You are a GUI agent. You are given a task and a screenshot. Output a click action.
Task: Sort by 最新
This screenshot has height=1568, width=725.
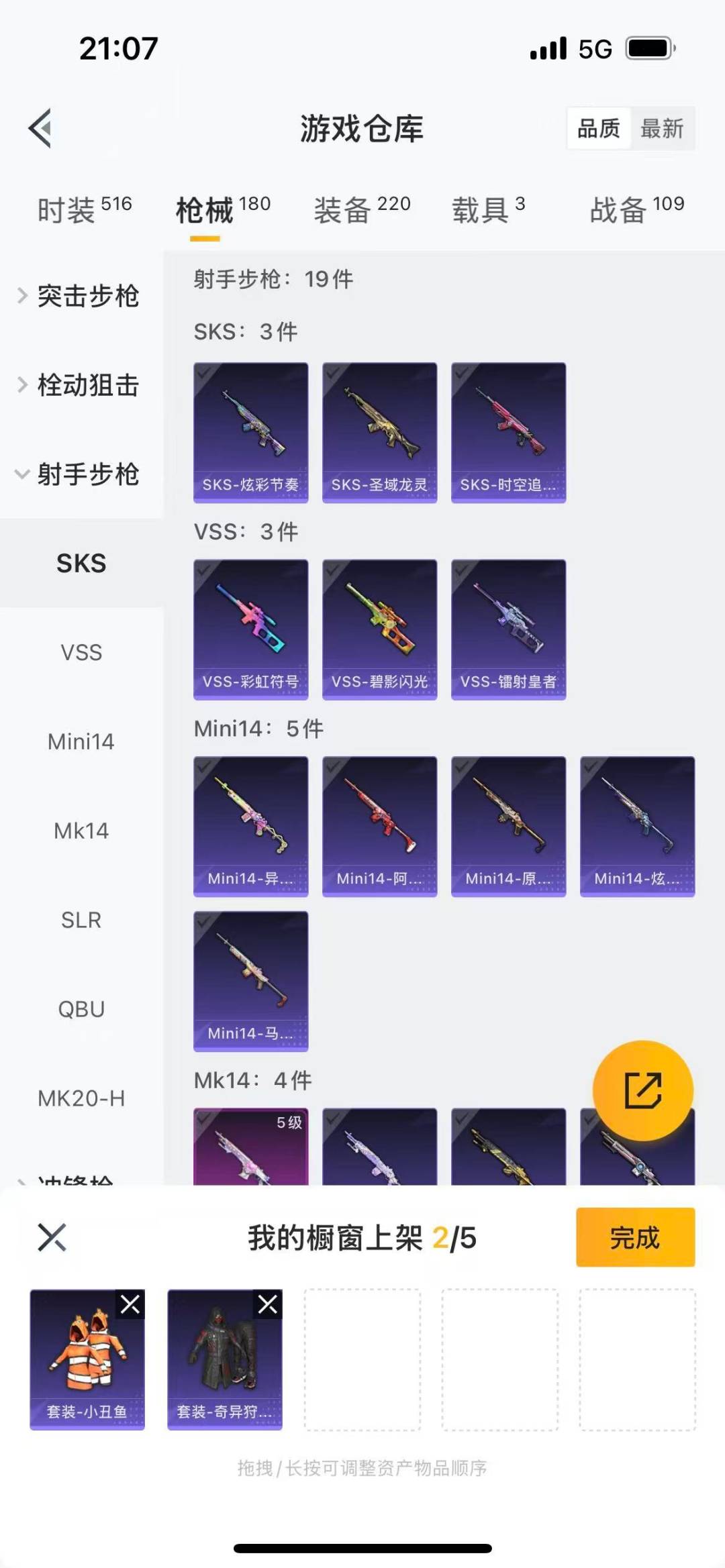pyautogui.click(x=661, y=128)
